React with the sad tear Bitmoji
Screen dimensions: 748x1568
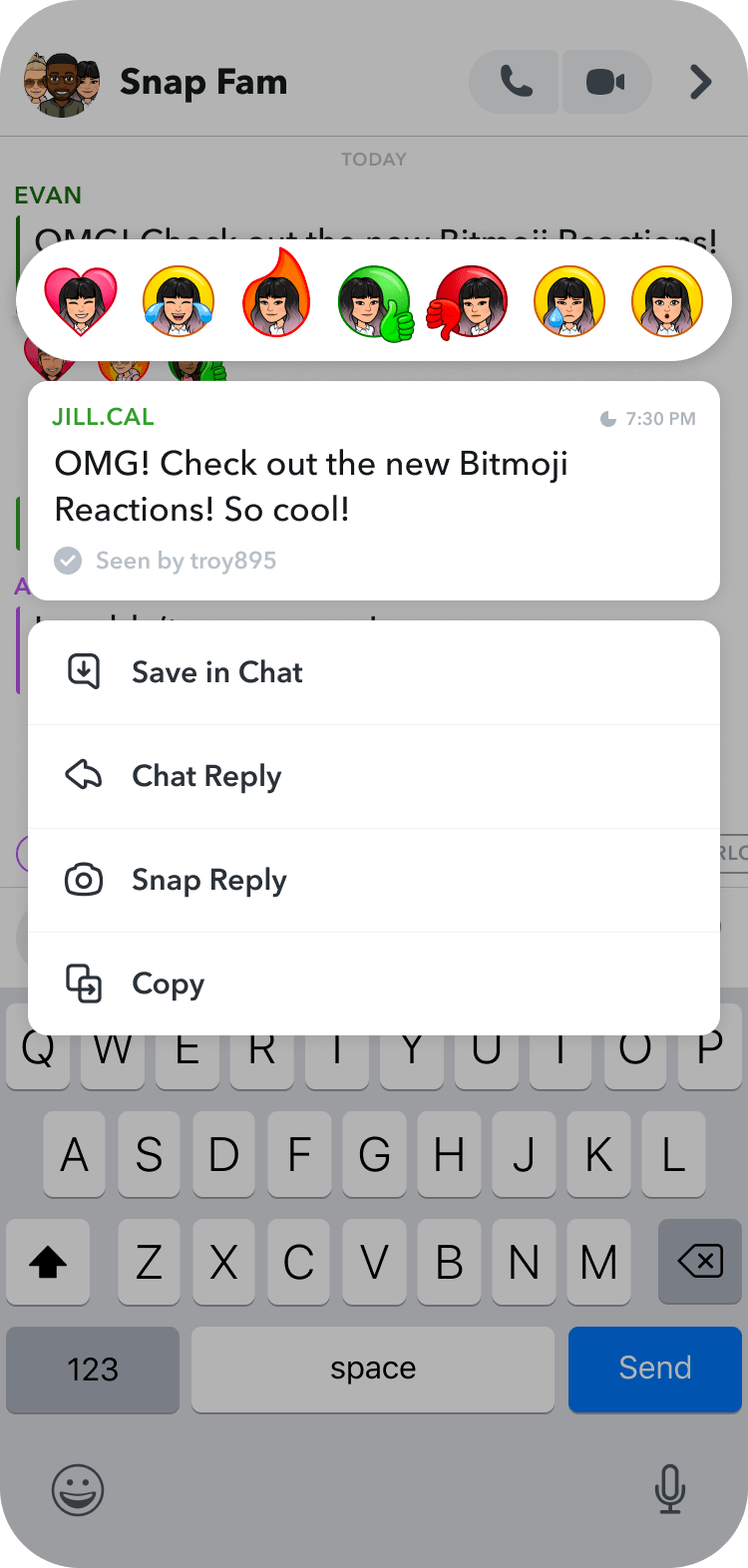click(569, 300)
